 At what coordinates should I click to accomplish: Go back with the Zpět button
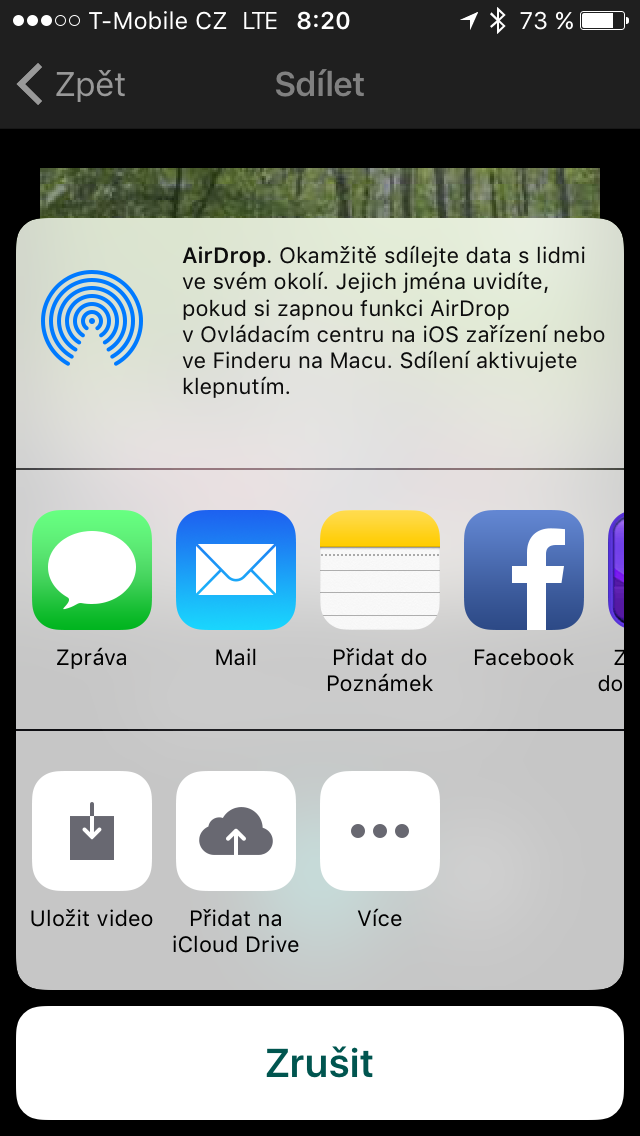point(71,84)
